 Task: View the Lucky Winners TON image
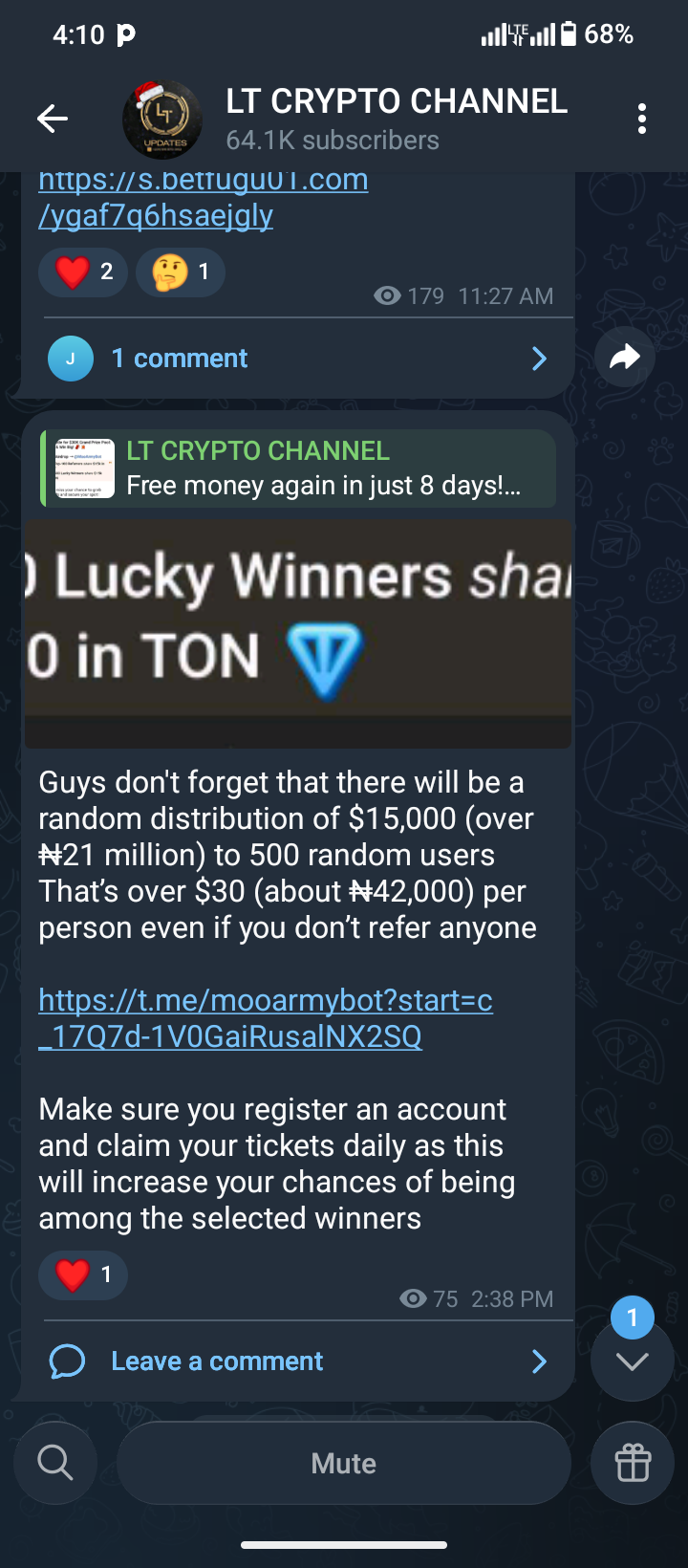[298, 633]
